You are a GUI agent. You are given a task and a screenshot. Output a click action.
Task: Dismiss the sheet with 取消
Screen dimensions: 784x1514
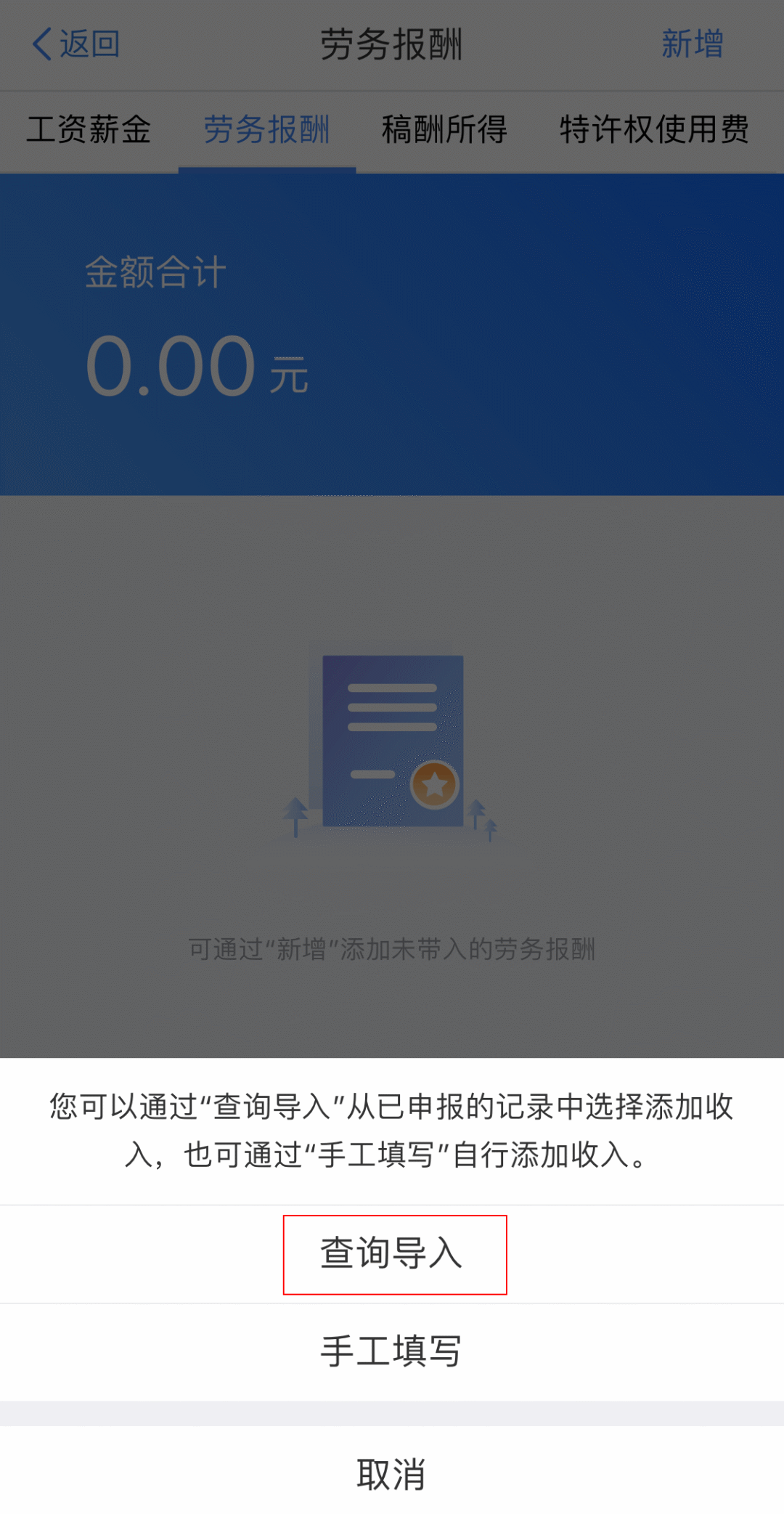pos(392,1474)
